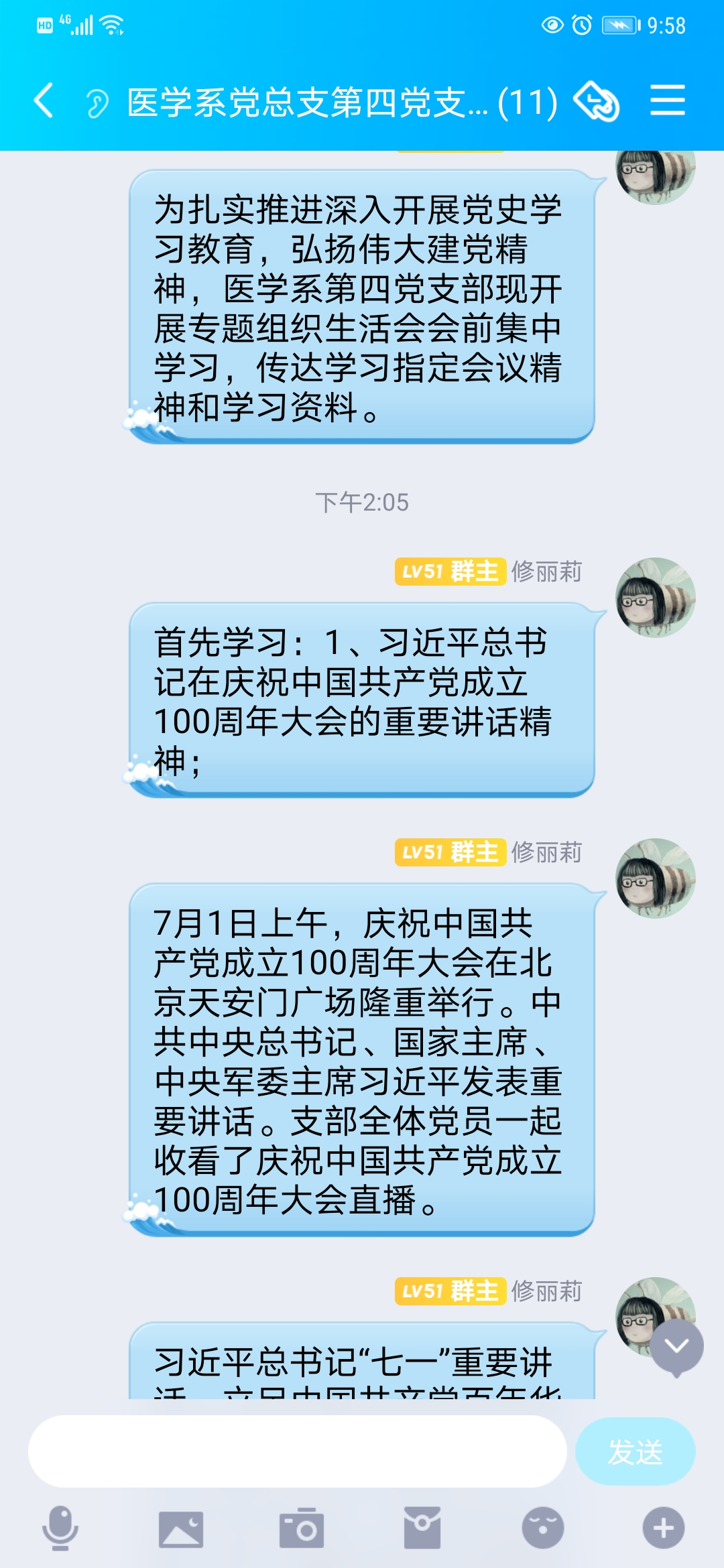Open the emoji sticker panel
The image size is (724, 1568).
[x=542, y=1528]
